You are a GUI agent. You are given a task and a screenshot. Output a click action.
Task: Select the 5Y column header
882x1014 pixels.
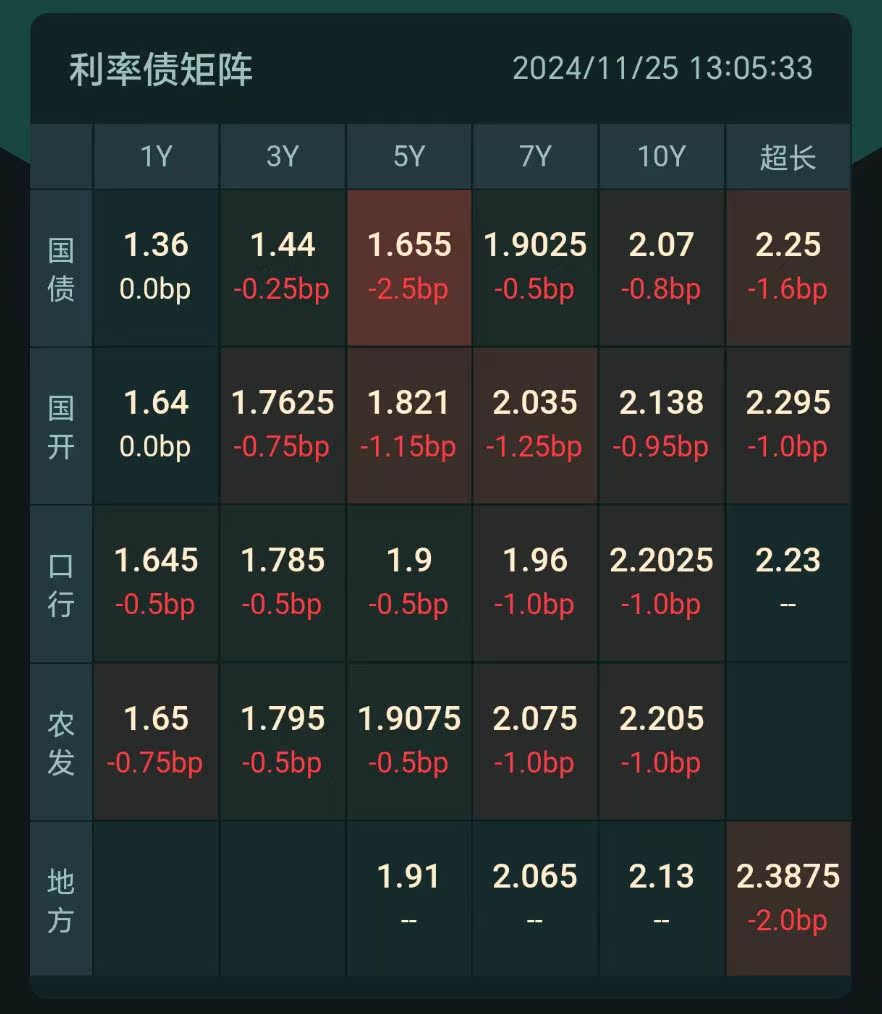pyautogui.click(x=407, y=156)
